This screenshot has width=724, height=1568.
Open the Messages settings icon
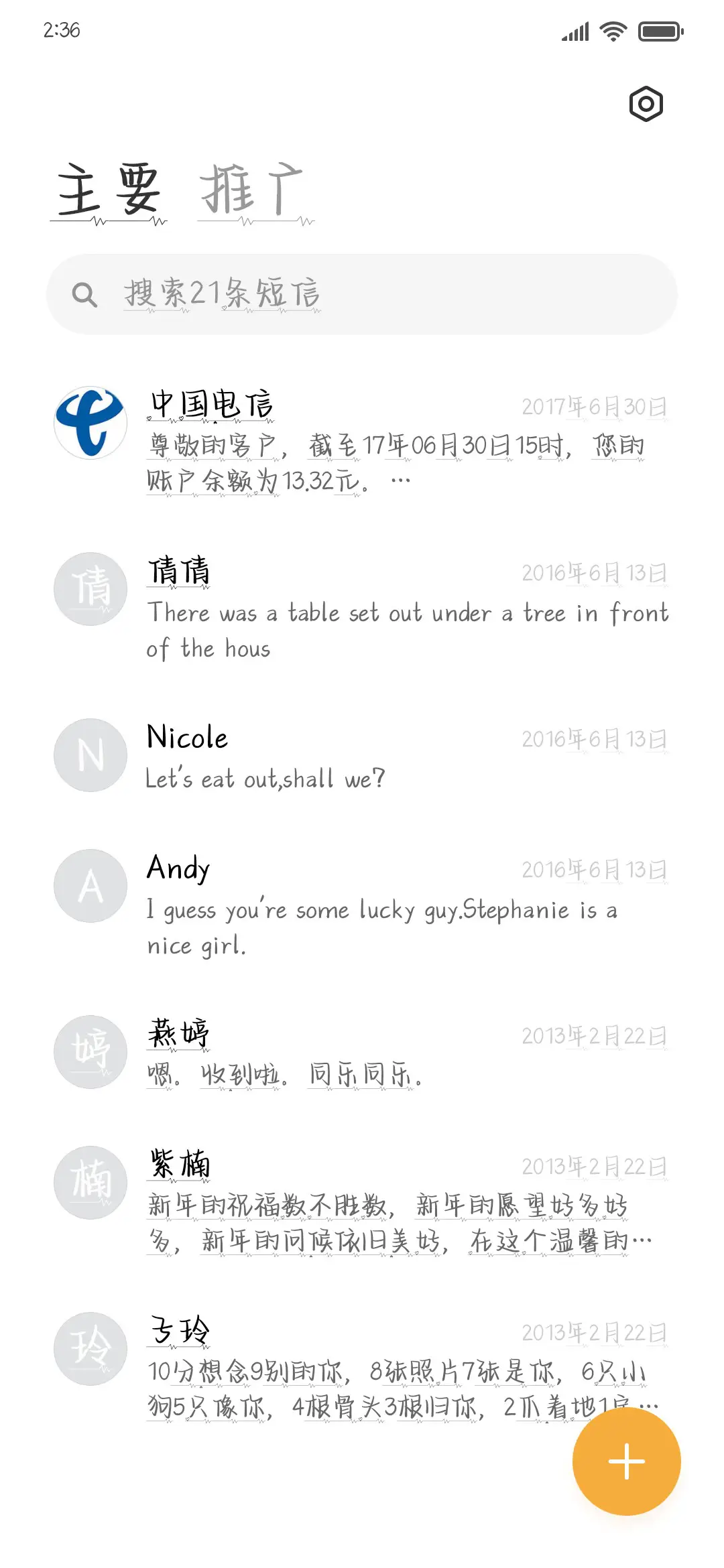(647, 104)
